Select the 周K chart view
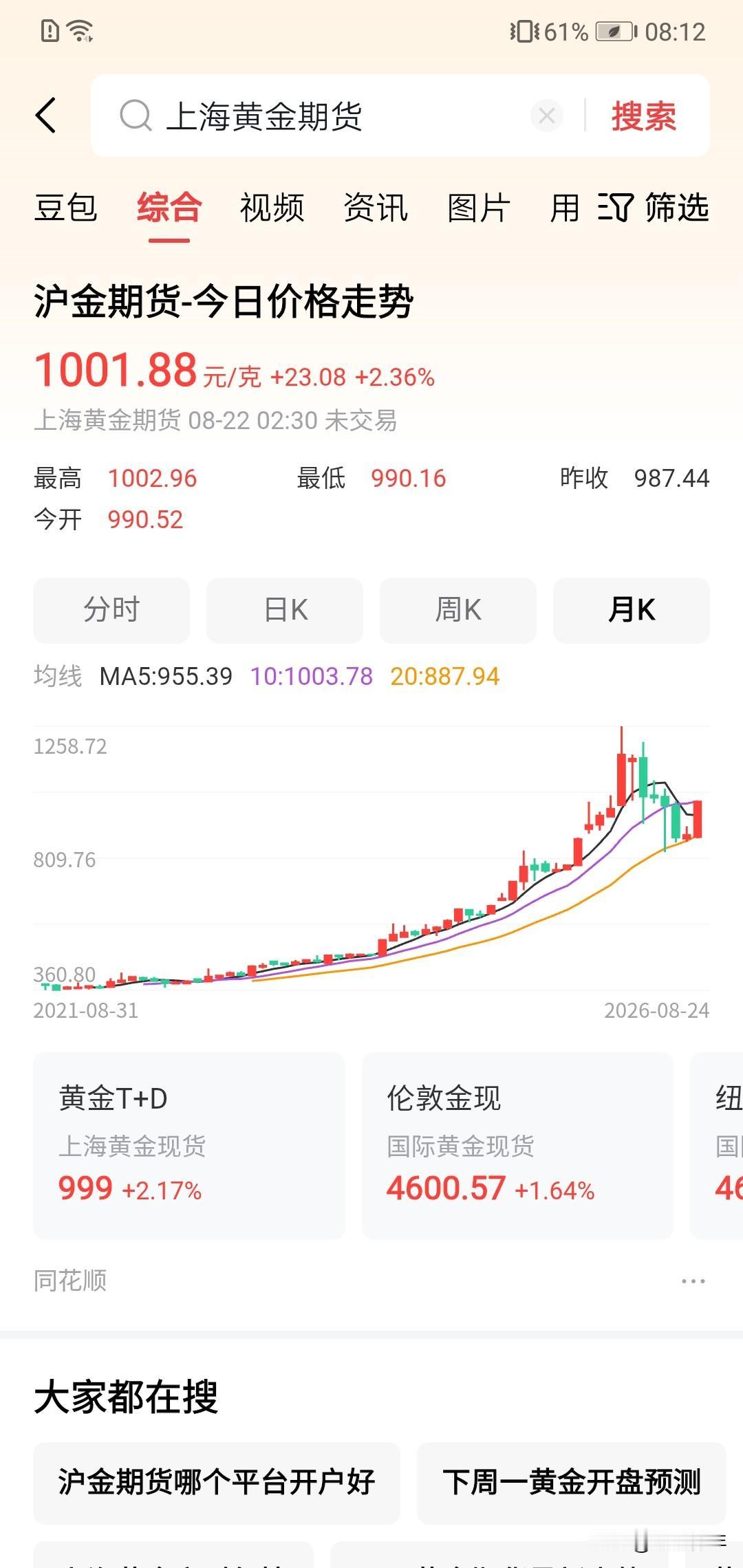Image resolution: width=743 pixels, height=1568 pixels. (x=458, y=610)
